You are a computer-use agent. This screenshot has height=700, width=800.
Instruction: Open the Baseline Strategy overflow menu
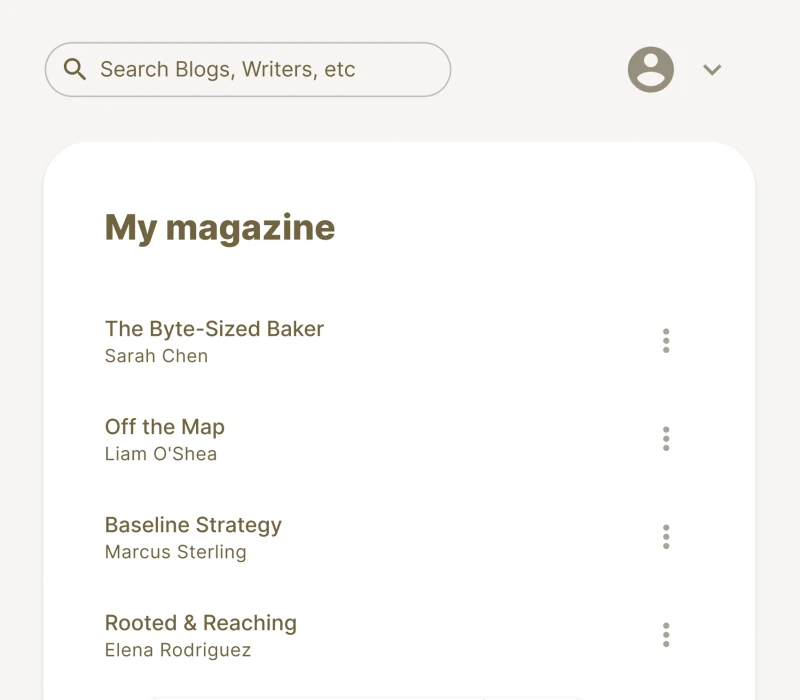pos(666,537)
